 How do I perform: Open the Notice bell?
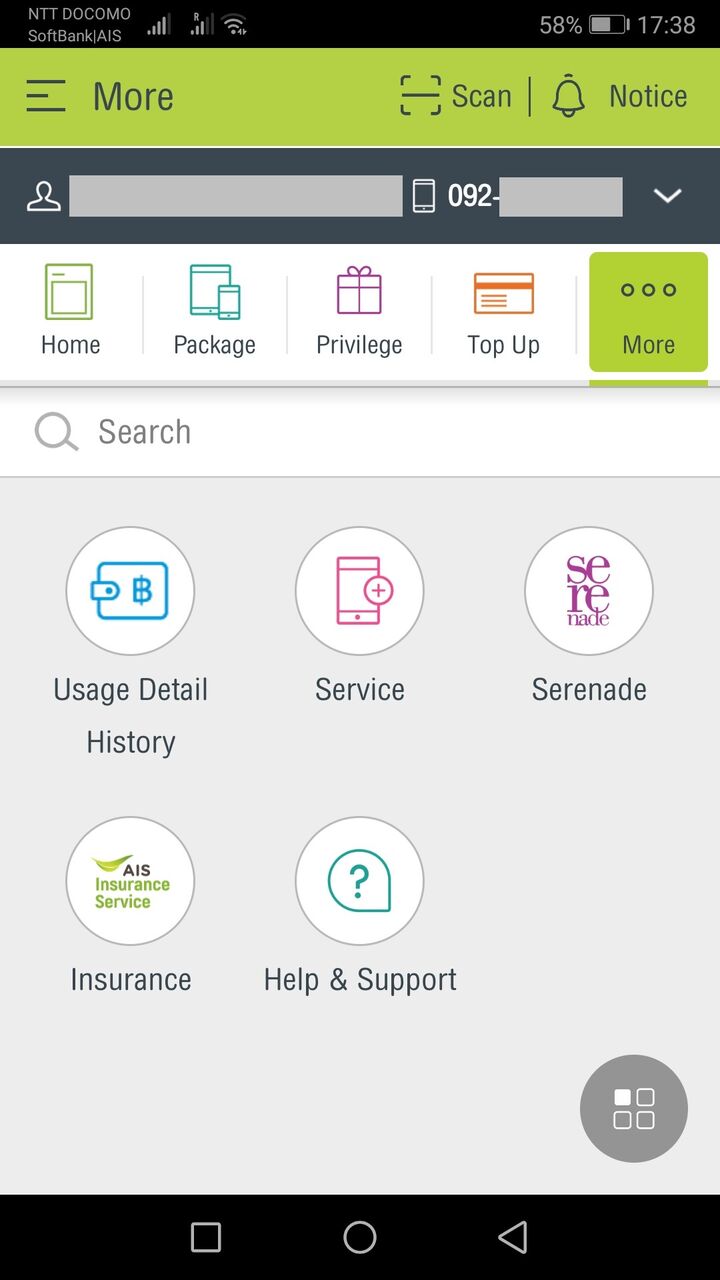tap(619, 96)
